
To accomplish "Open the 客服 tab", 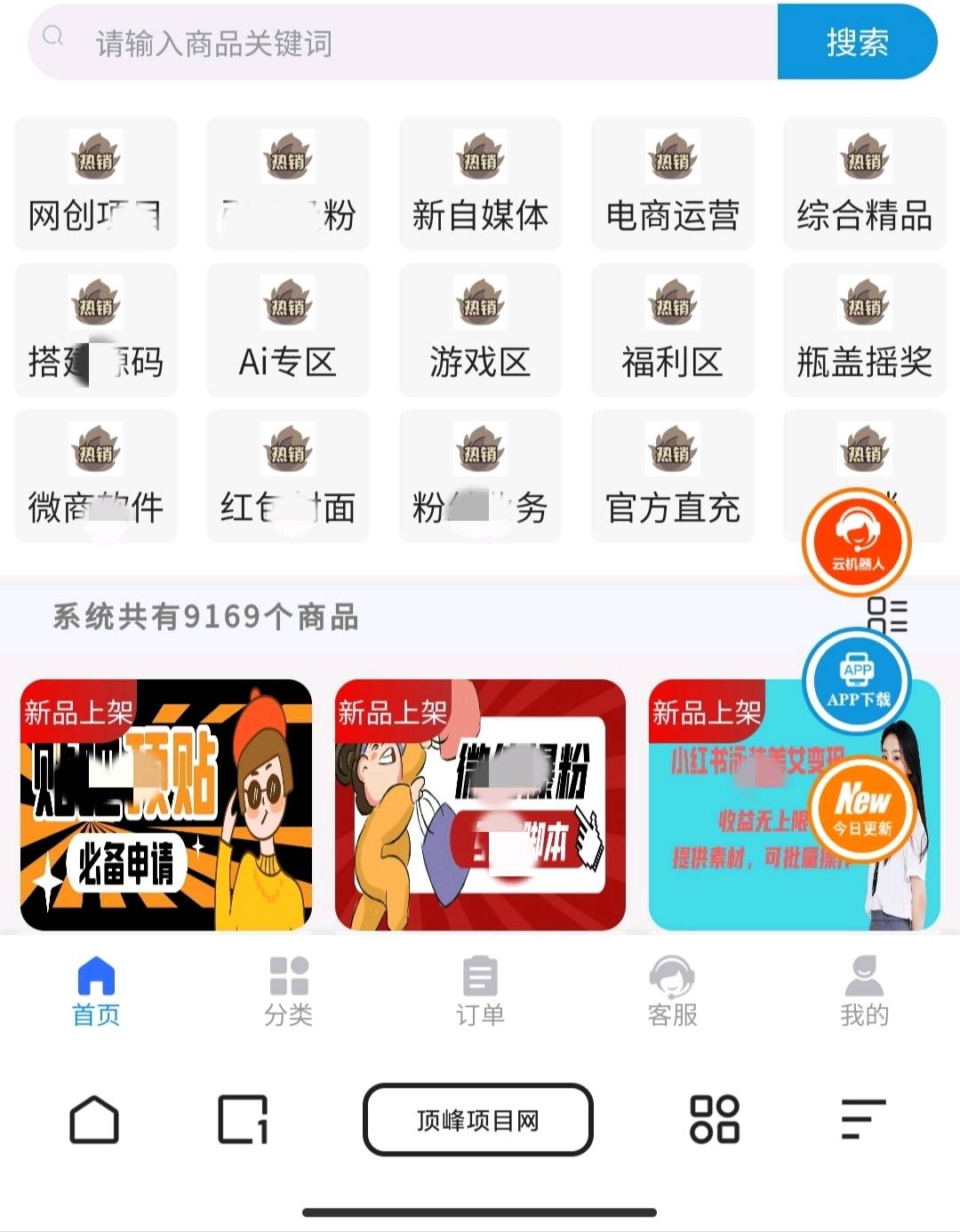I will (x=672, y=990).
